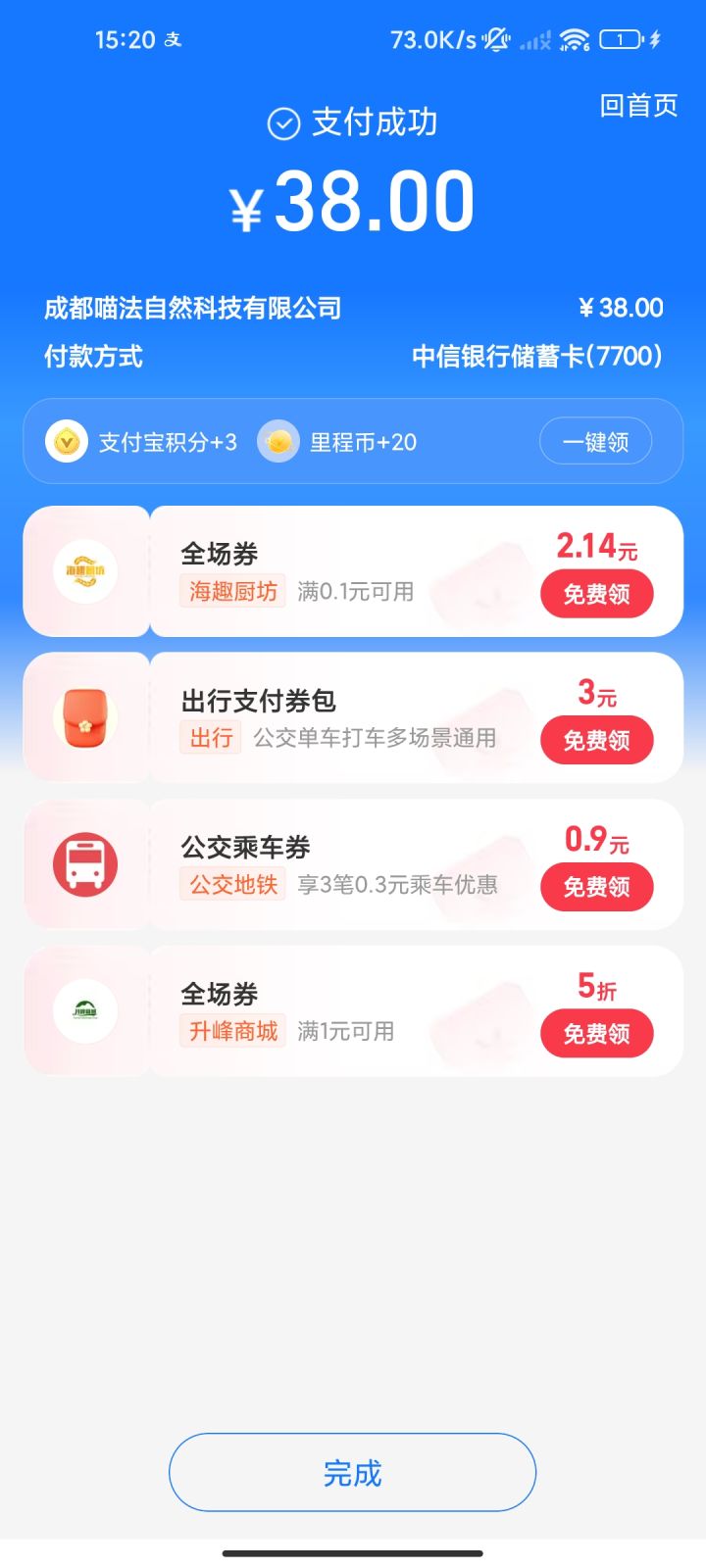This screenshot has width=706, height=1568.
Task: Claim the 3元 出行支付券包 coupon
Action: click(x=596, y=740)
